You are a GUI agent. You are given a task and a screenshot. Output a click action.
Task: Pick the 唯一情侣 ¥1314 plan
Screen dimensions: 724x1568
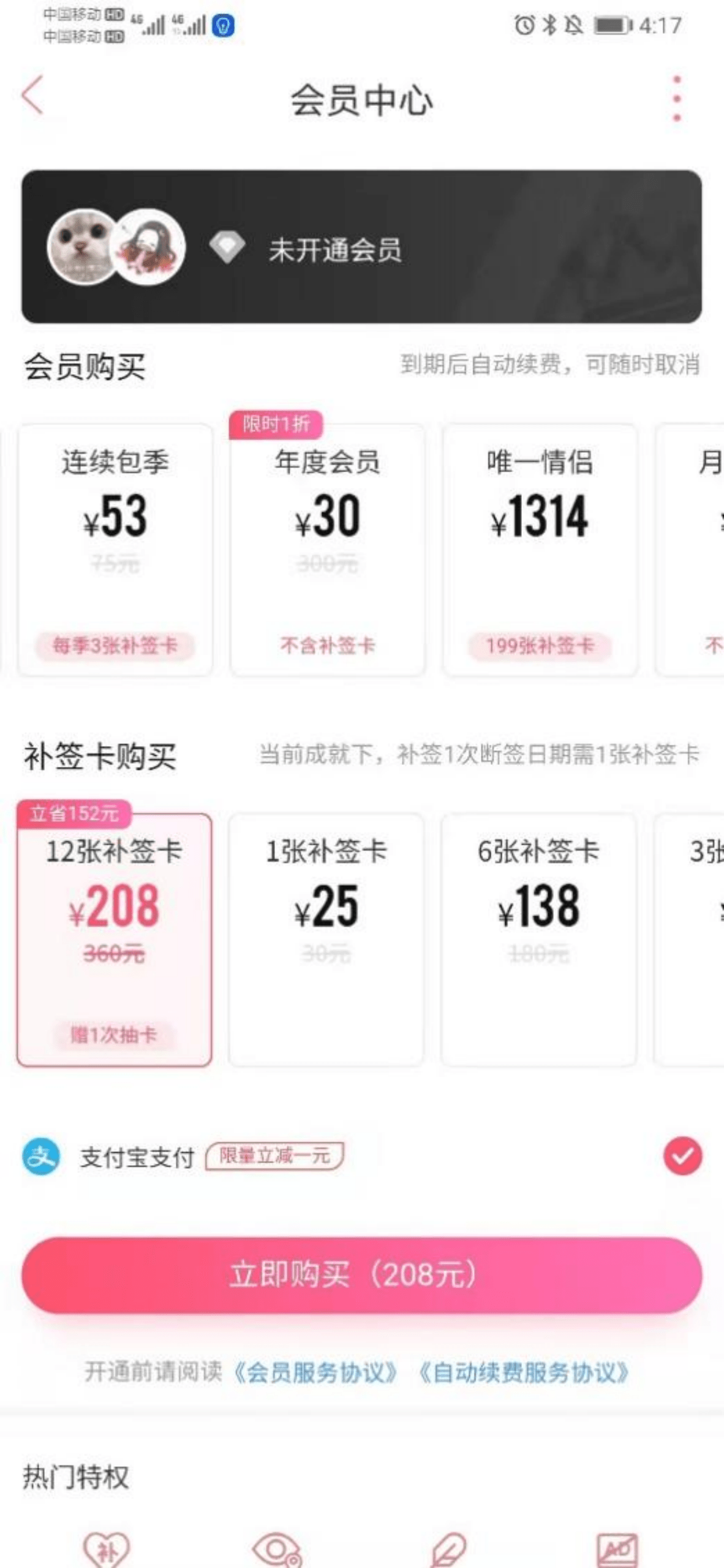tap(539, 549)
